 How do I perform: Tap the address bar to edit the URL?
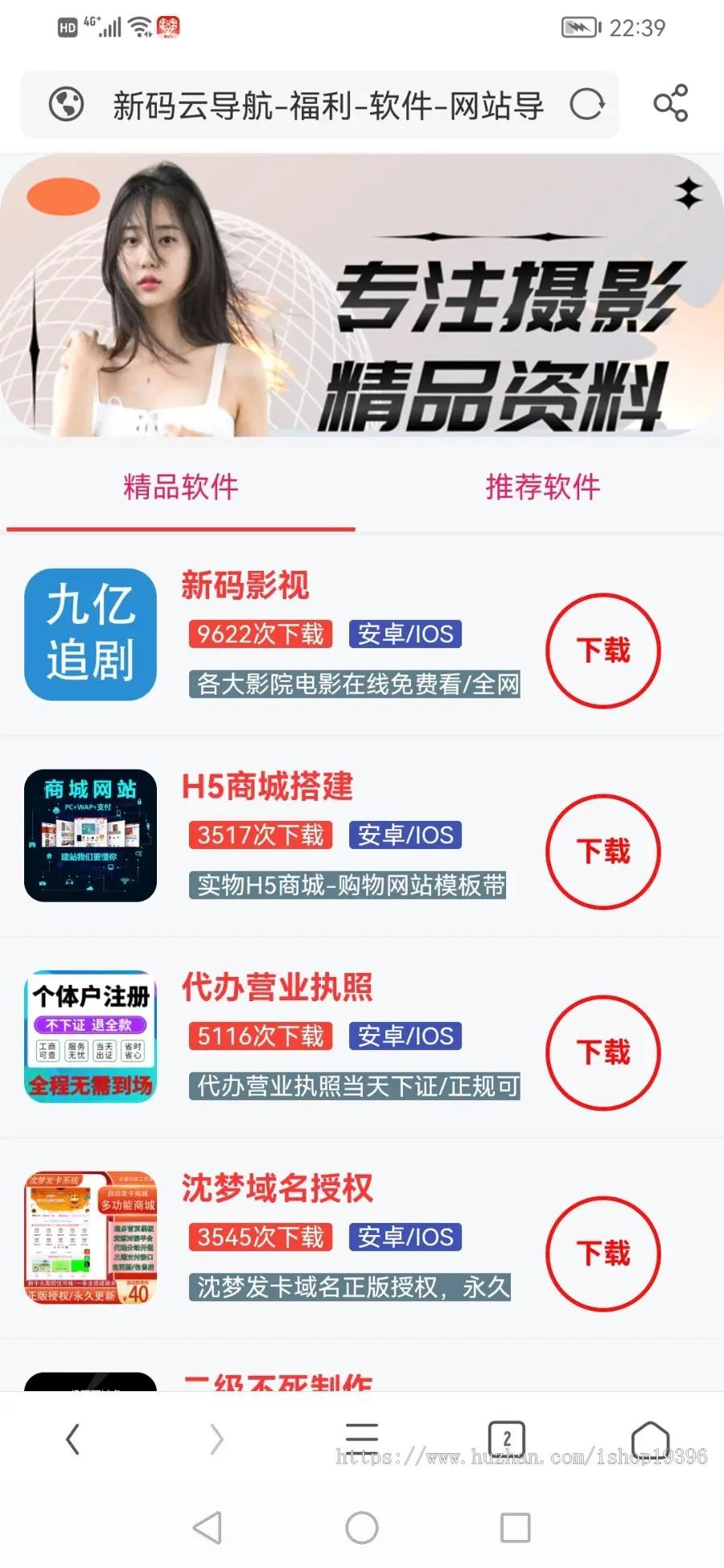tap(322, 105)
